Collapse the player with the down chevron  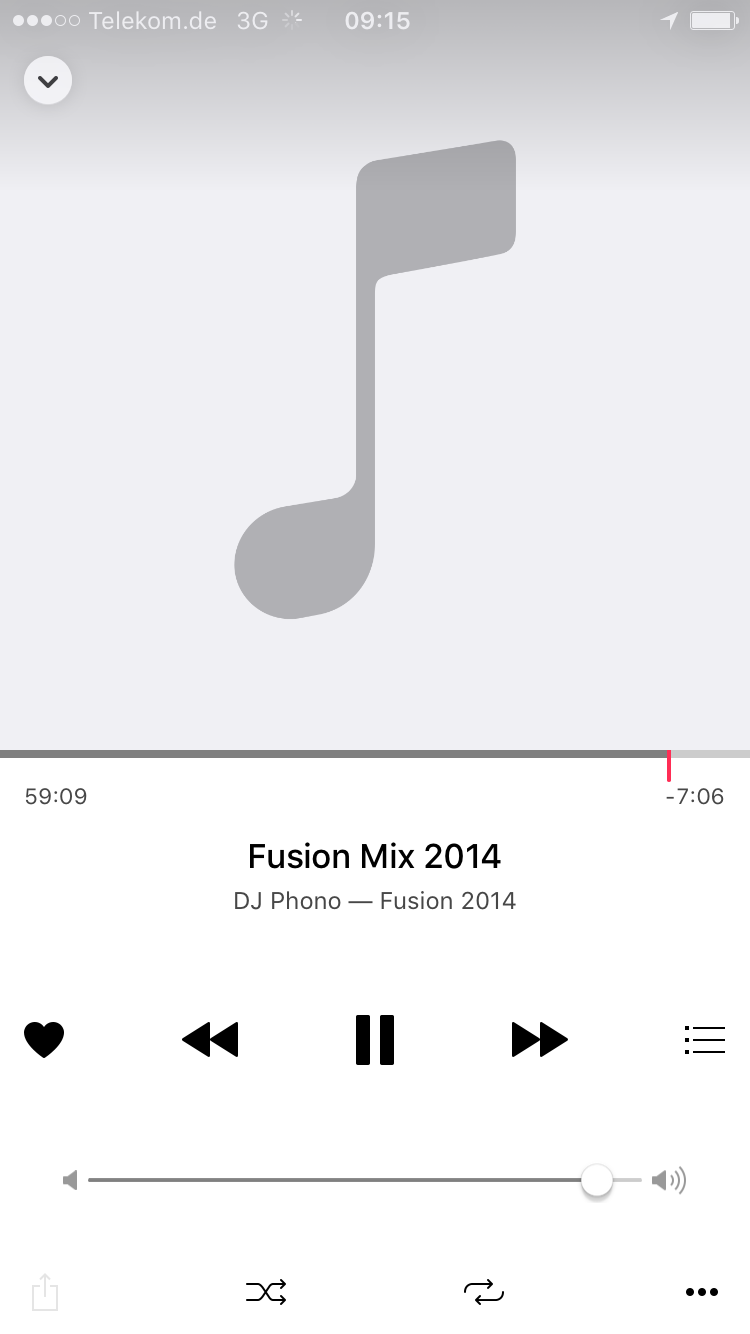(48, 81)
